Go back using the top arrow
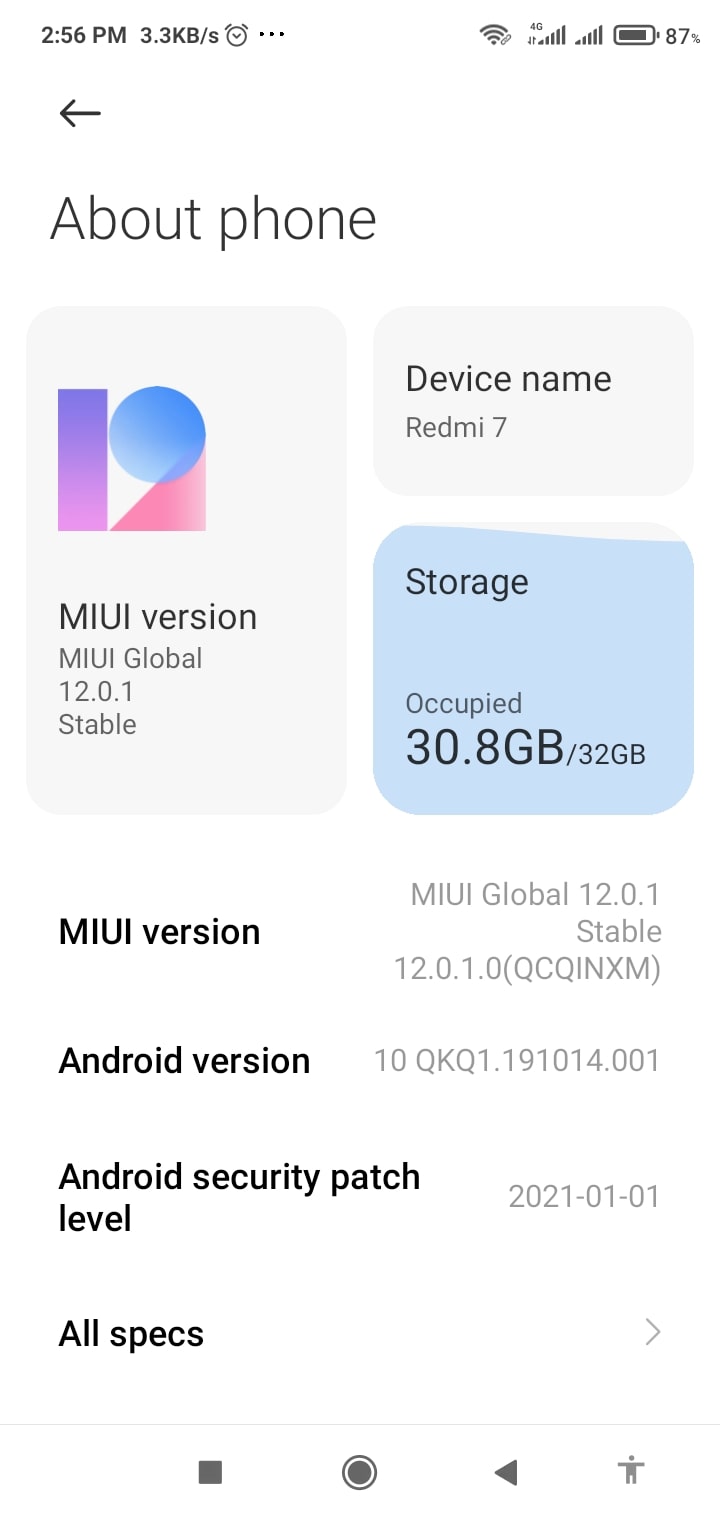This screenshot has height=1520, width=720. [80, 113]
